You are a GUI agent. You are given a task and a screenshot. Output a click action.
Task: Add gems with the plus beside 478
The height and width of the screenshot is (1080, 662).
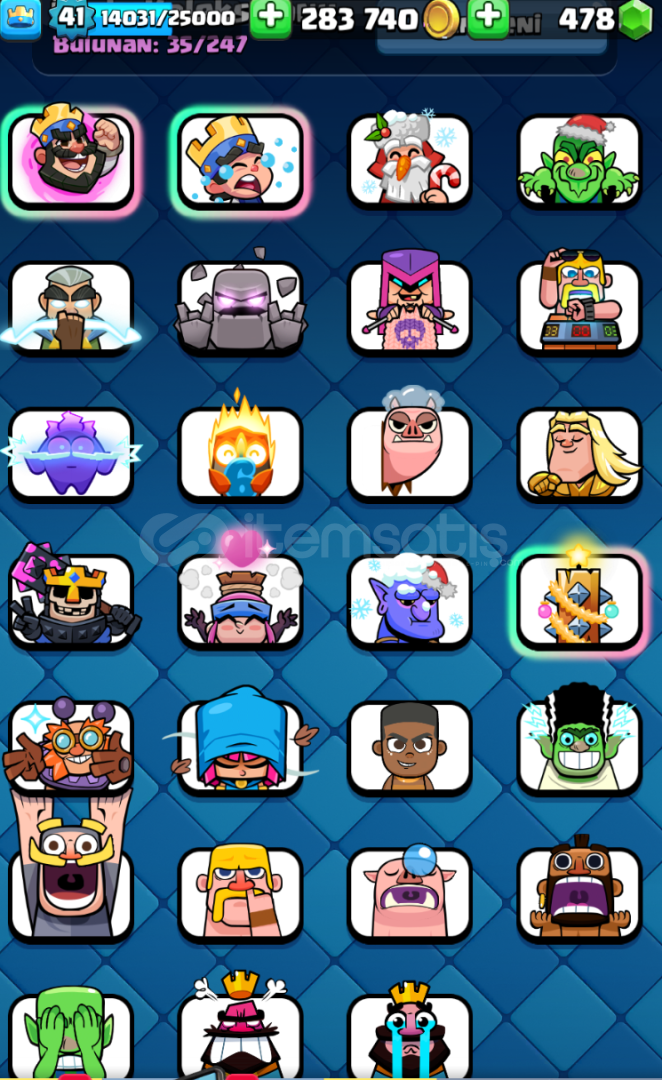point(488,19)
